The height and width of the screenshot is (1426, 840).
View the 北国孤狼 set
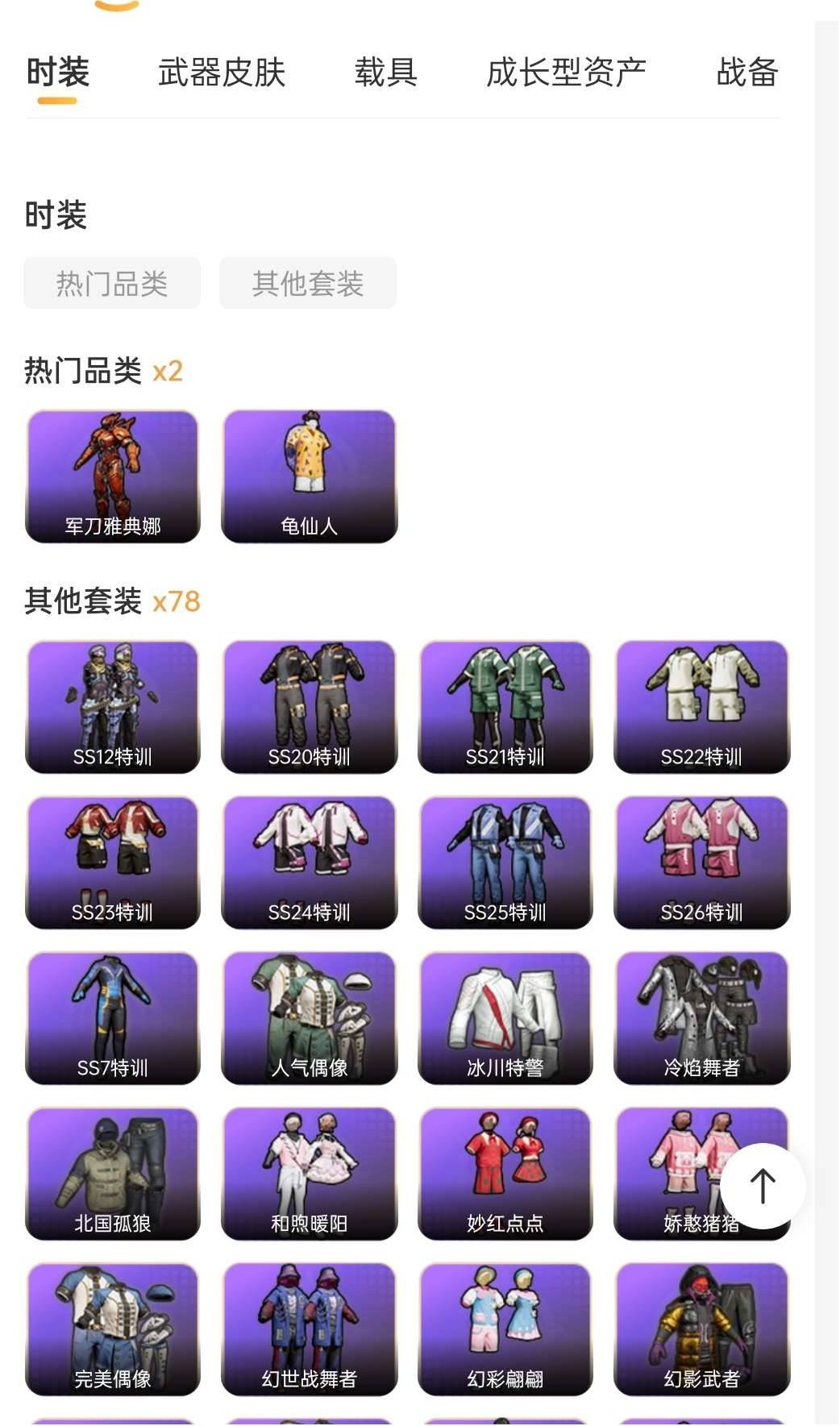click(113, 1173)
